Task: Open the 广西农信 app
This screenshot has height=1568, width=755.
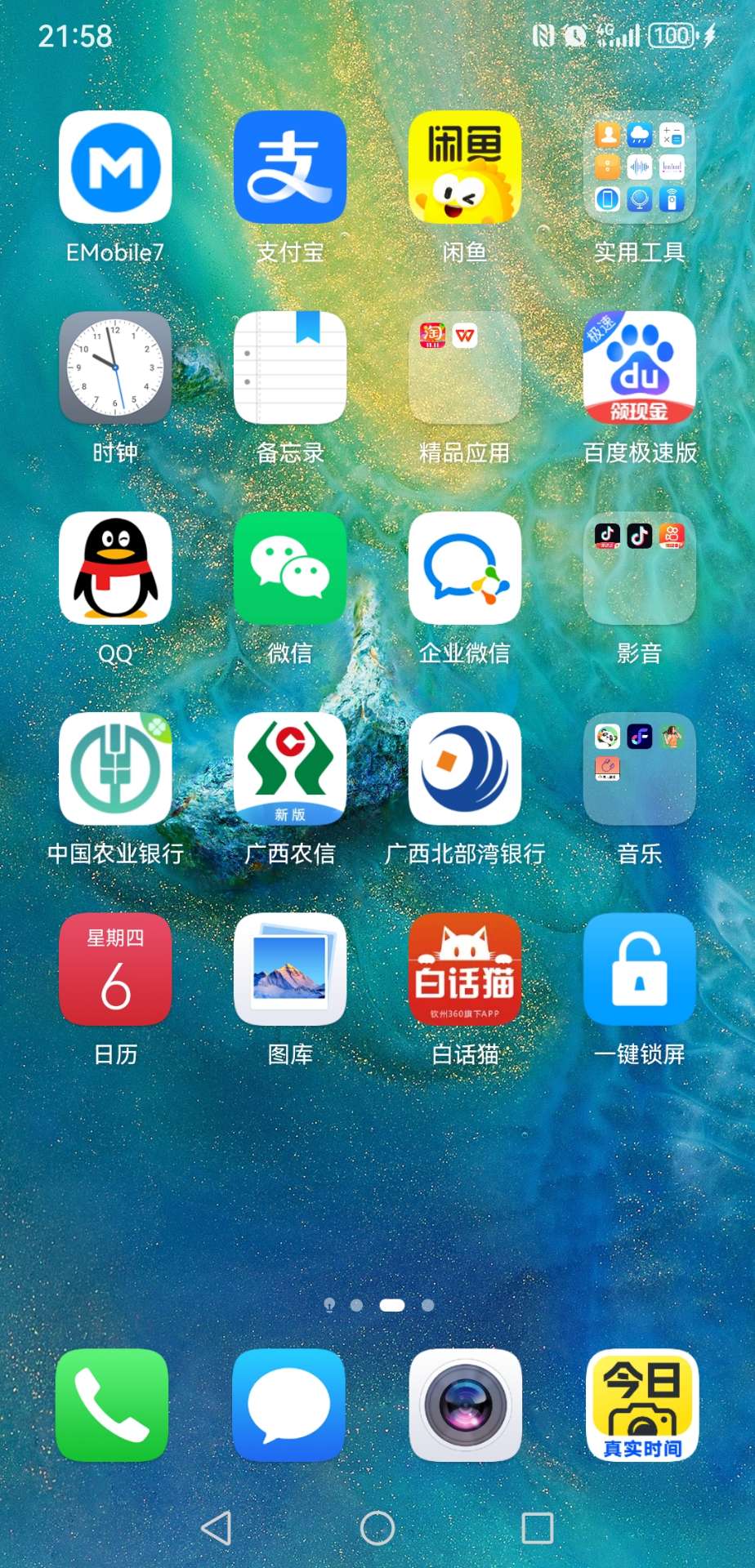Action: [x=290, y=769]
